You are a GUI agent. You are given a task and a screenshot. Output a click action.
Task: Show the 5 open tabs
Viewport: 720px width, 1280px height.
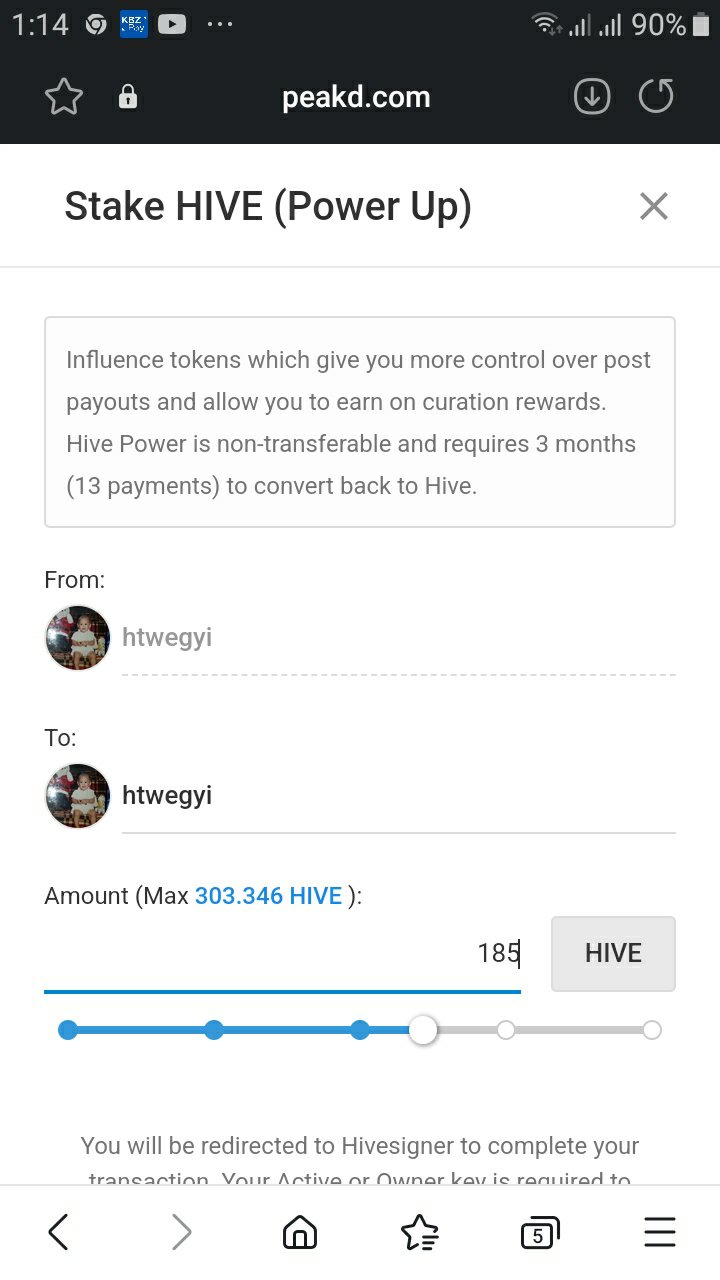click(x=539, y=1233)
